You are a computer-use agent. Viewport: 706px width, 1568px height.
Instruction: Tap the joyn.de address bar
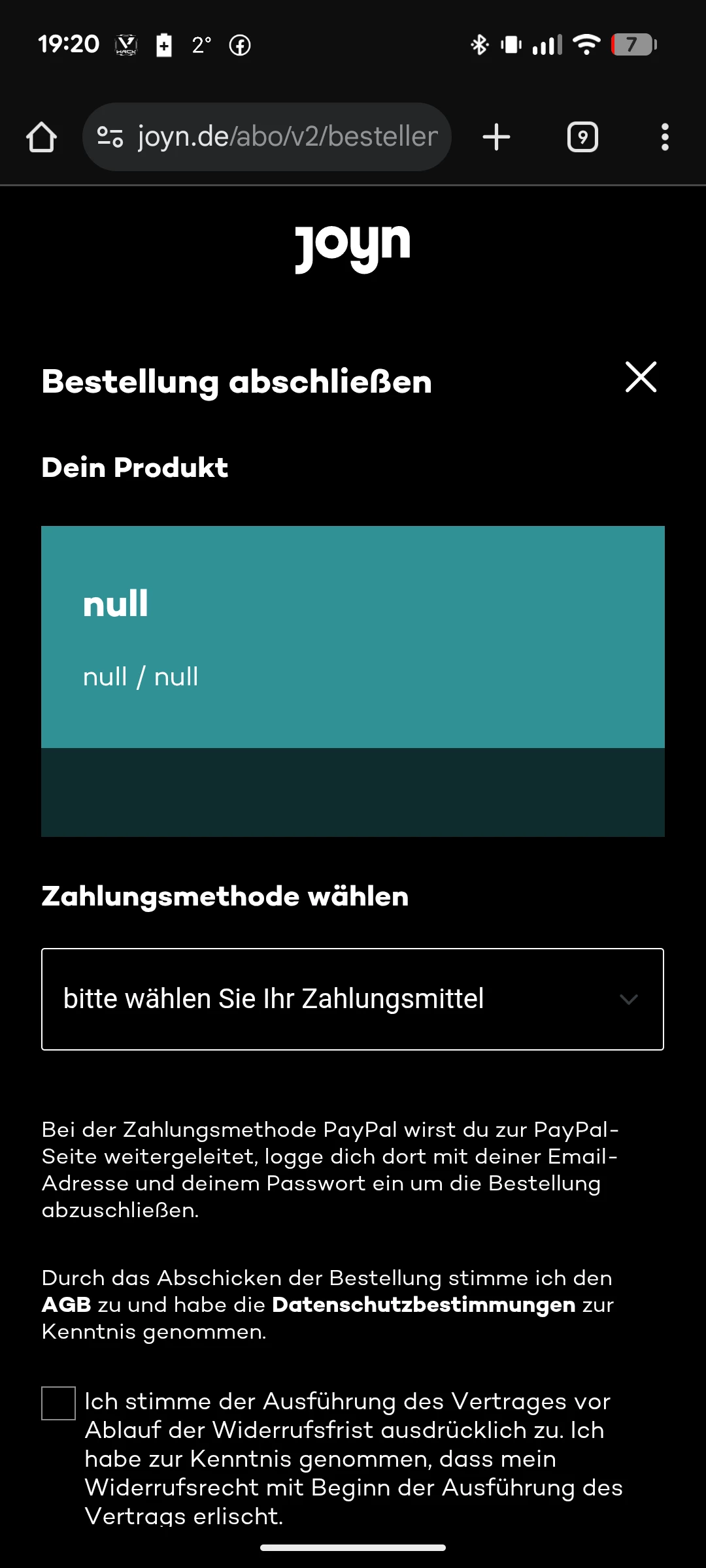click(288, 137)
